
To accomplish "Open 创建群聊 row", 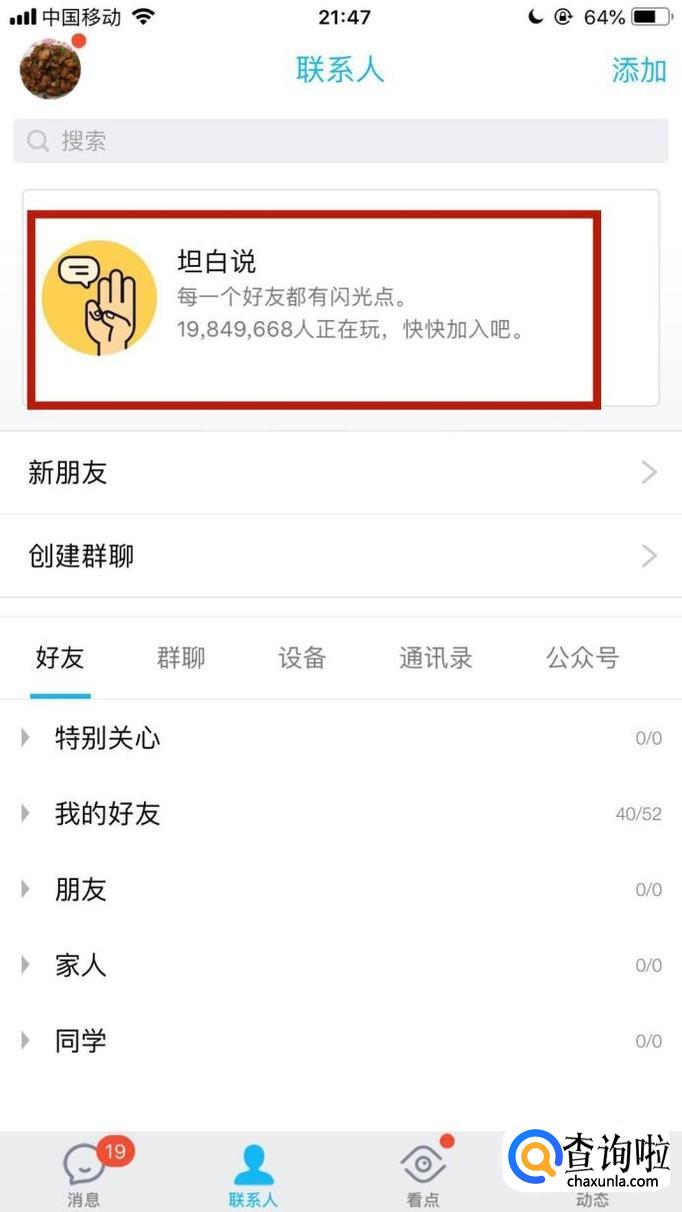I will click(x=340, y=556).
